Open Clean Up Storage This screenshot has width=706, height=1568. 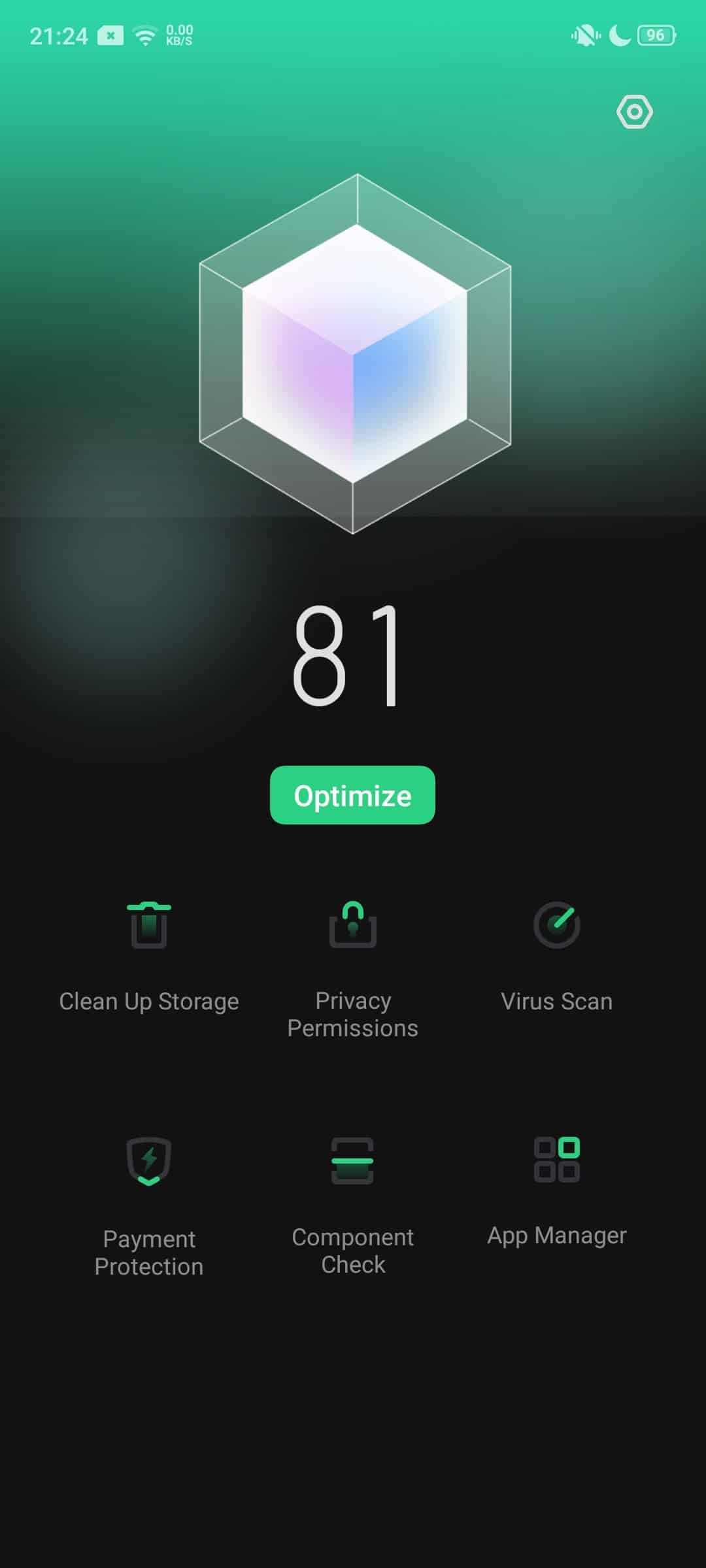coord(149,957)
